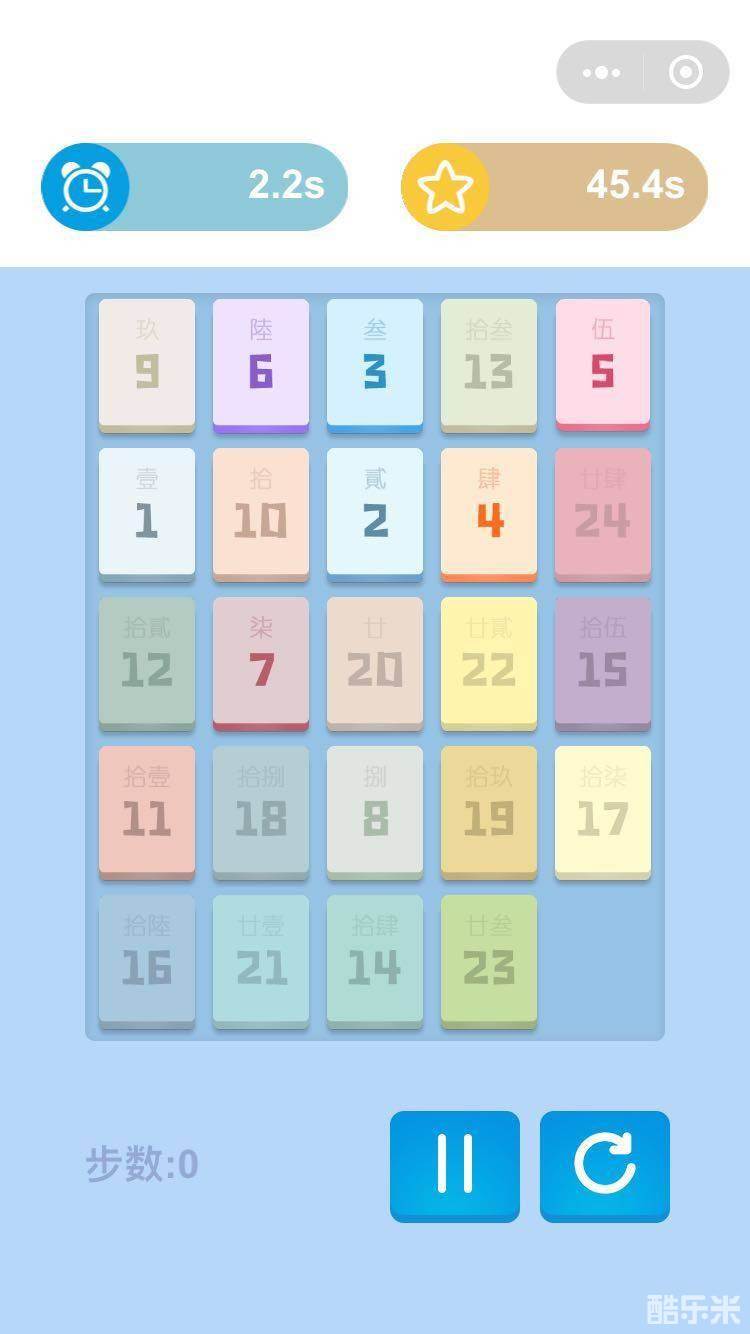This screenshot has width=750, height=1334.
Task: Select the tile numbered 24
Action: [603, 513]
